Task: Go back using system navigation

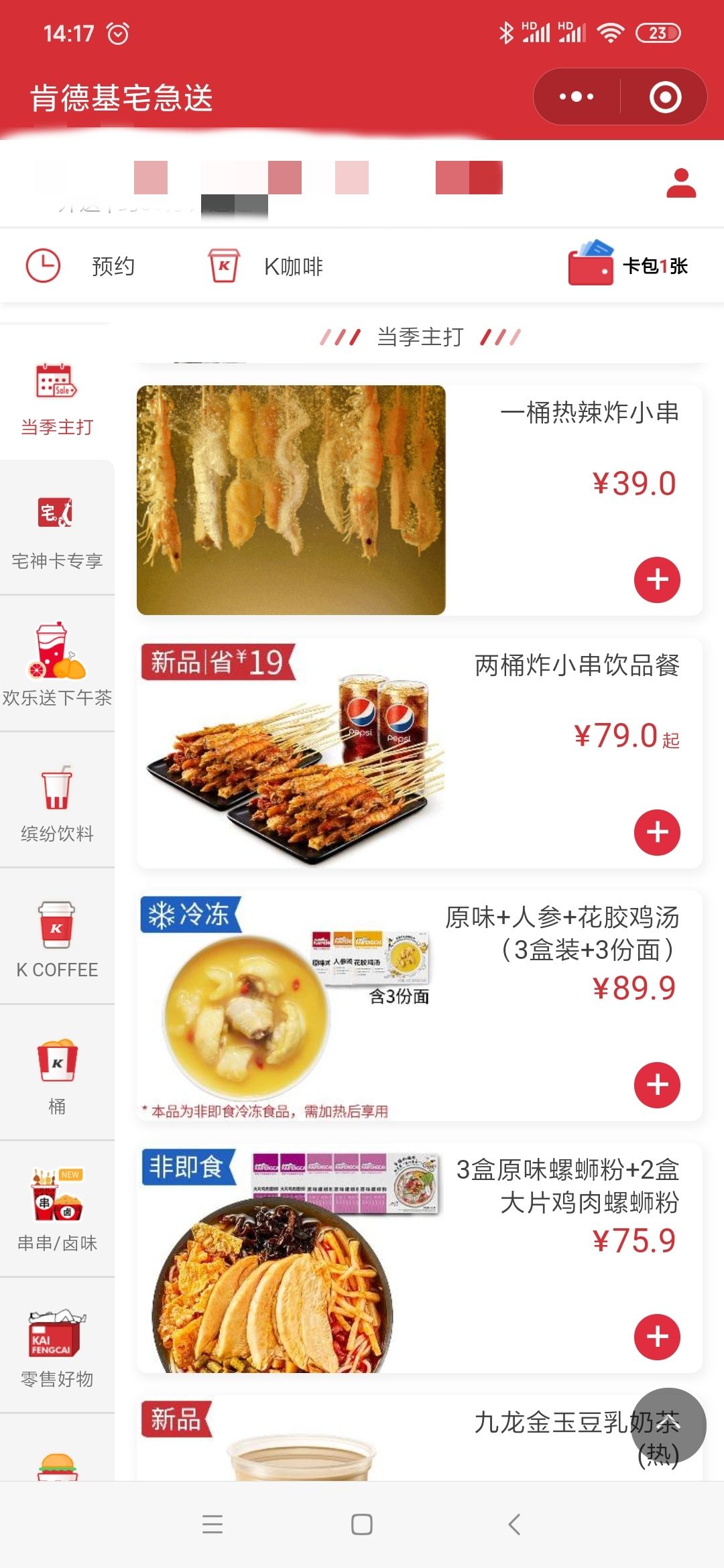Action: pyautogui.click(x=514, y=1524)
